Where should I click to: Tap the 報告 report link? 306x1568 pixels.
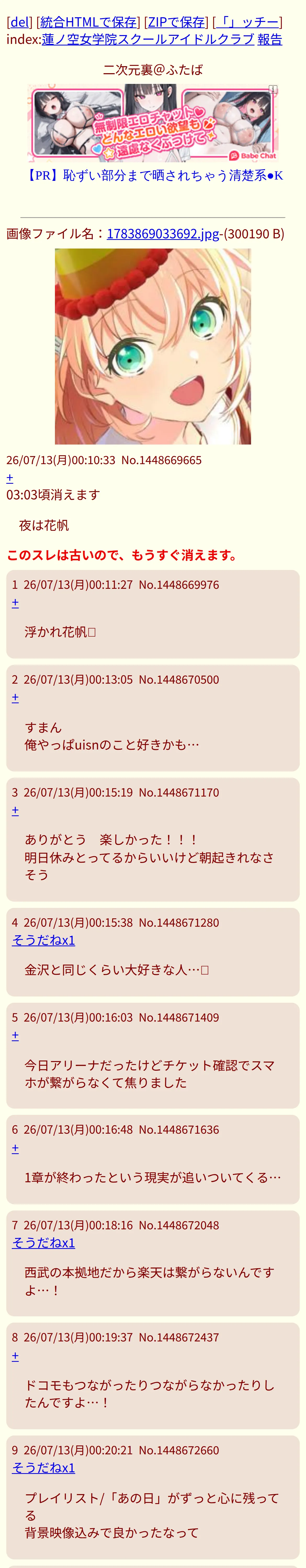269,39
